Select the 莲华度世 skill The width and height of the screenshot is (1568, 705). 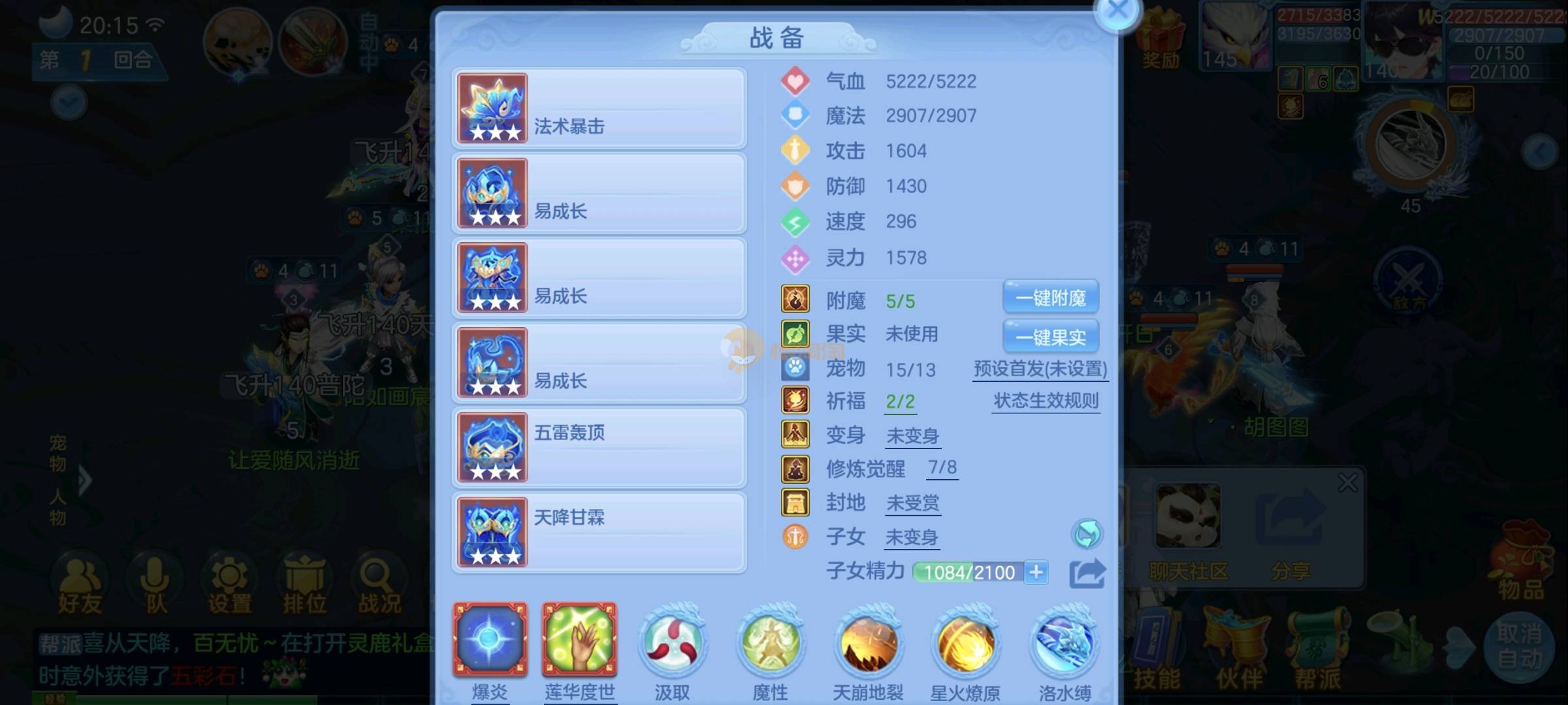(x=579, y=640)
